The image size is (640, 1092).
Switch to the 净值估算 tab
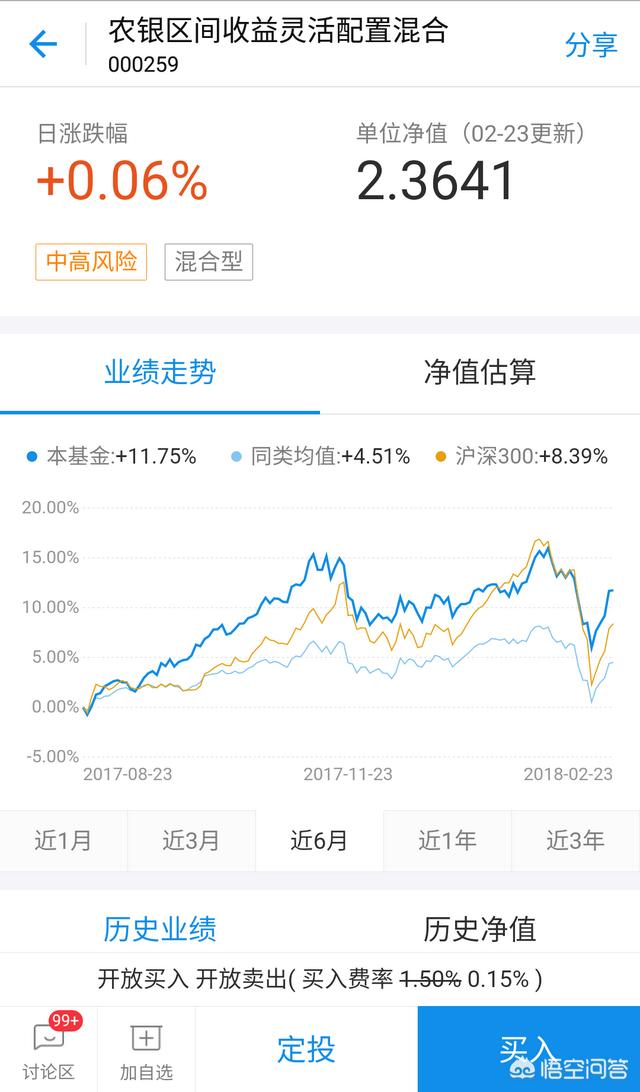pos(480,373)
